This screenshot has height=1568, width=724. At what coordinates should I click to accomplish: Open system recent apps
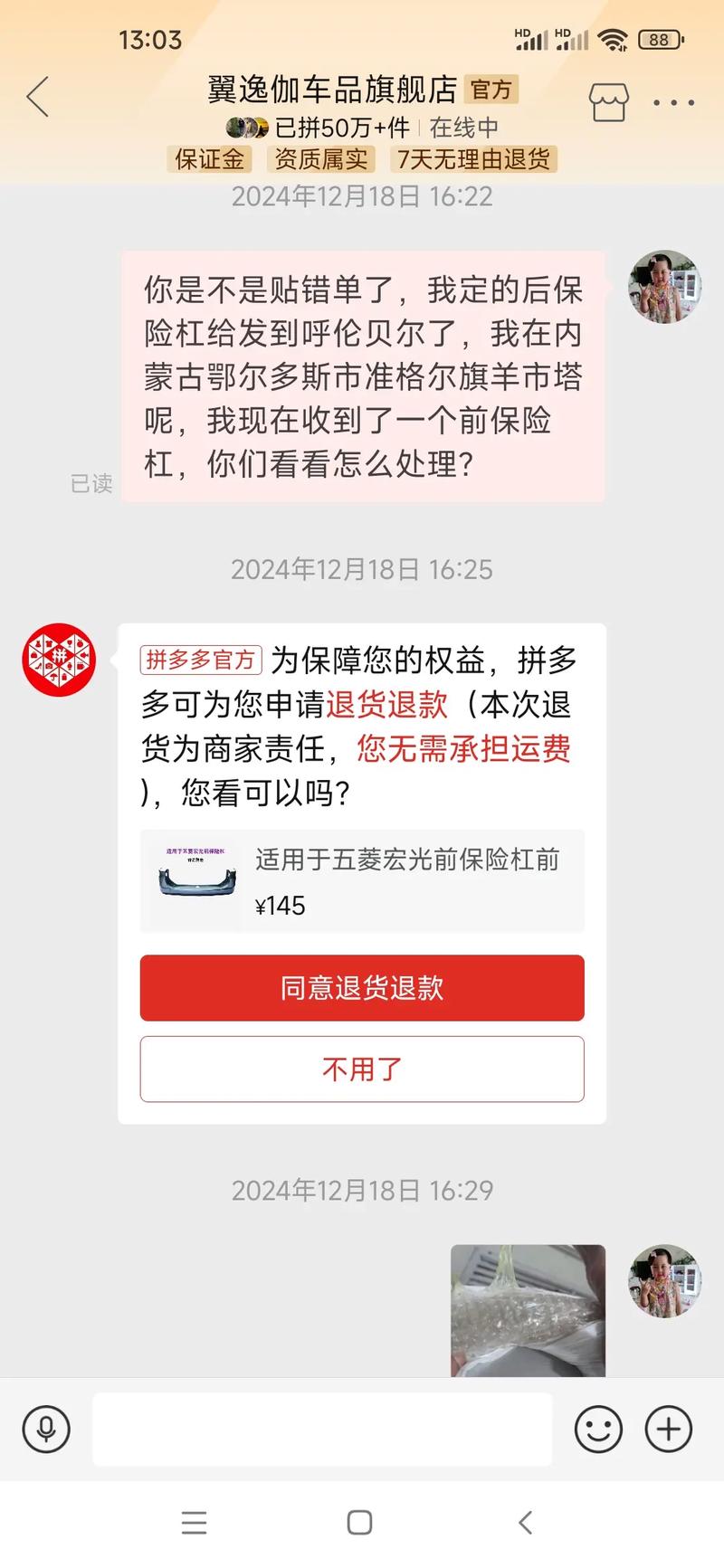click(194, 1523)
